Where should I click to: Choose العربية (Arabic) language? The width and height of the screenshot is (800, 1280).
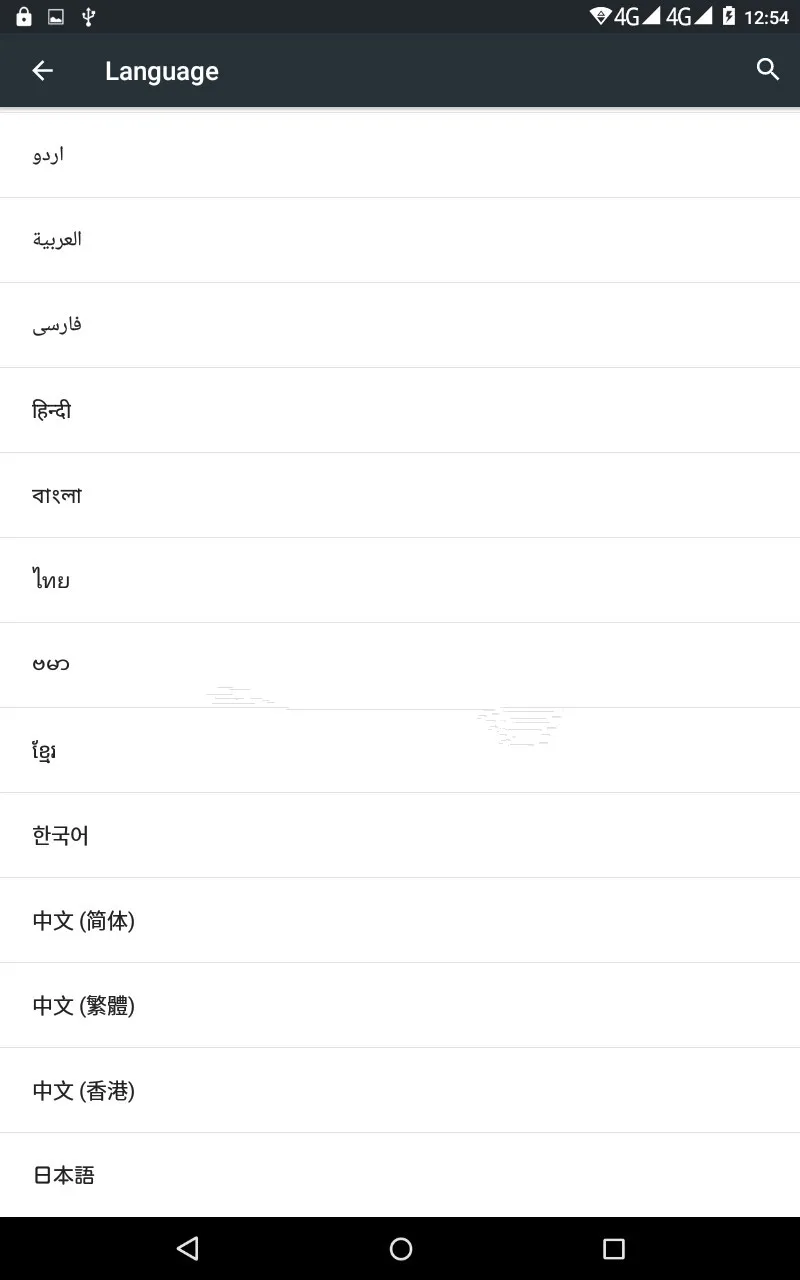pyautogui.click(x=400, y=240)
